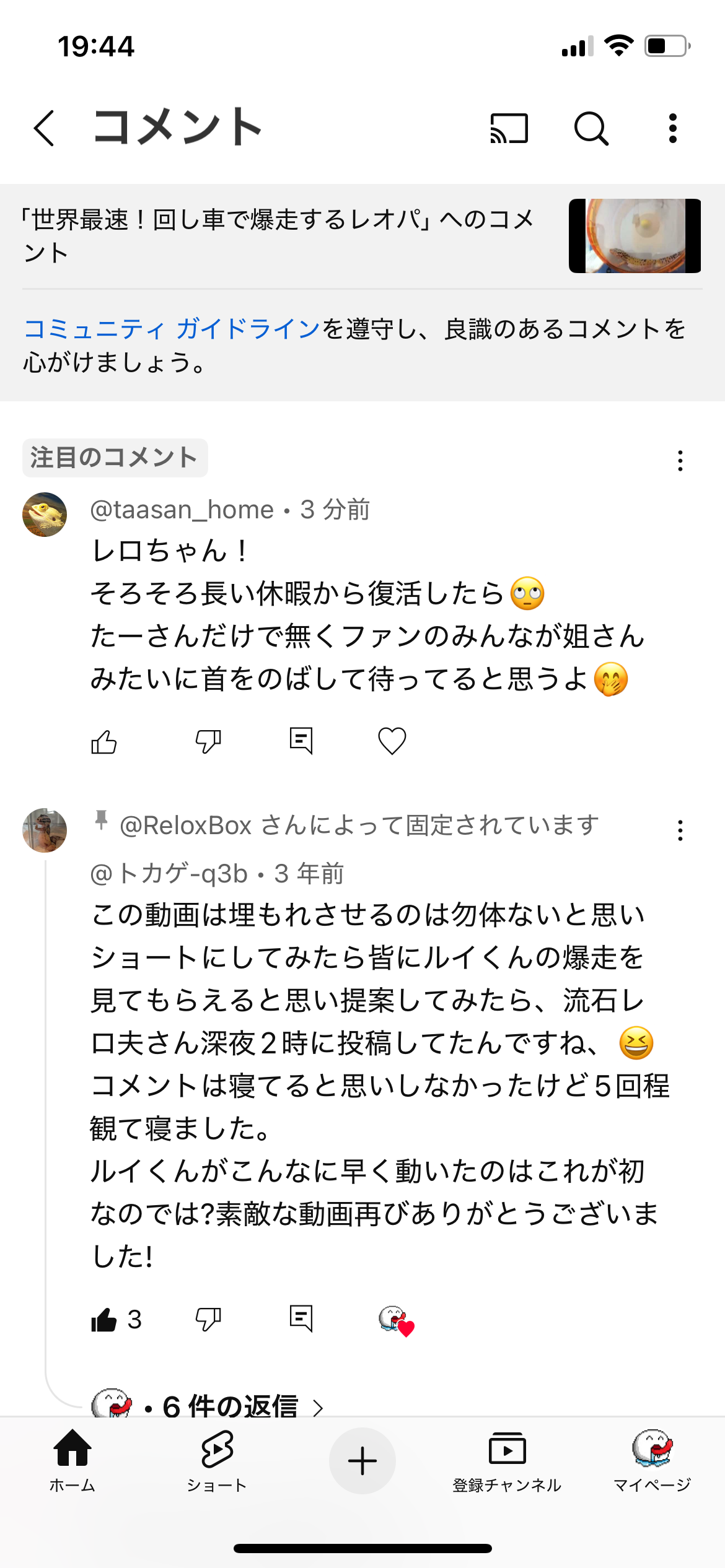Viewport: 725px width, 1568px height.
Task: Like the comment by @taasan_home
Action: tap(104, 741)
